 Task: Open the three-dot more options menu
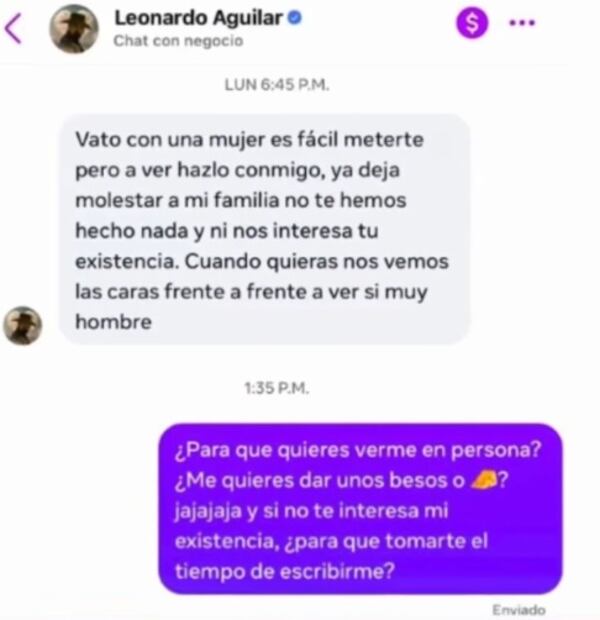(522, 23)
